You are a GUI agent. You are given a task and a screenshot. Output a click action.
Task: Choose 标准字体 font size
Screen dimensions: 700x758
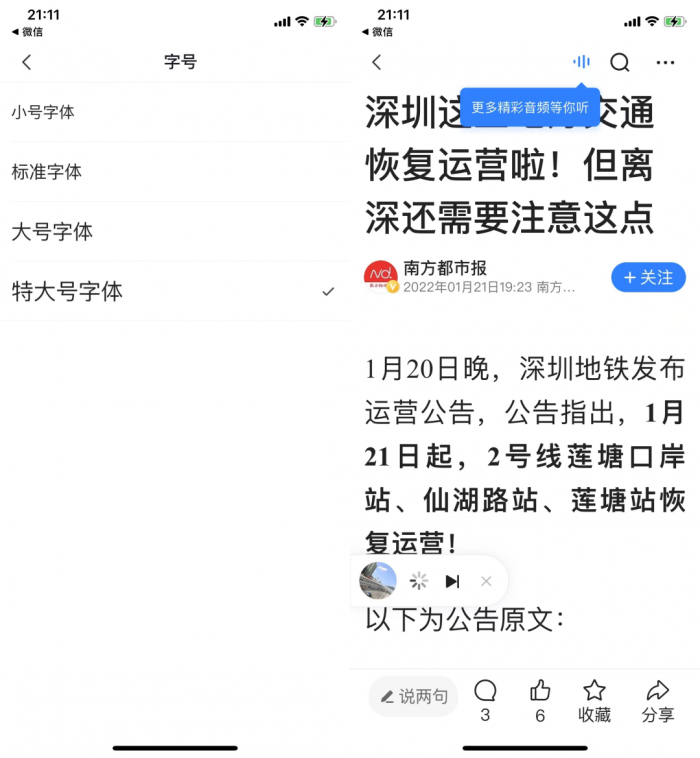(47, 172)
